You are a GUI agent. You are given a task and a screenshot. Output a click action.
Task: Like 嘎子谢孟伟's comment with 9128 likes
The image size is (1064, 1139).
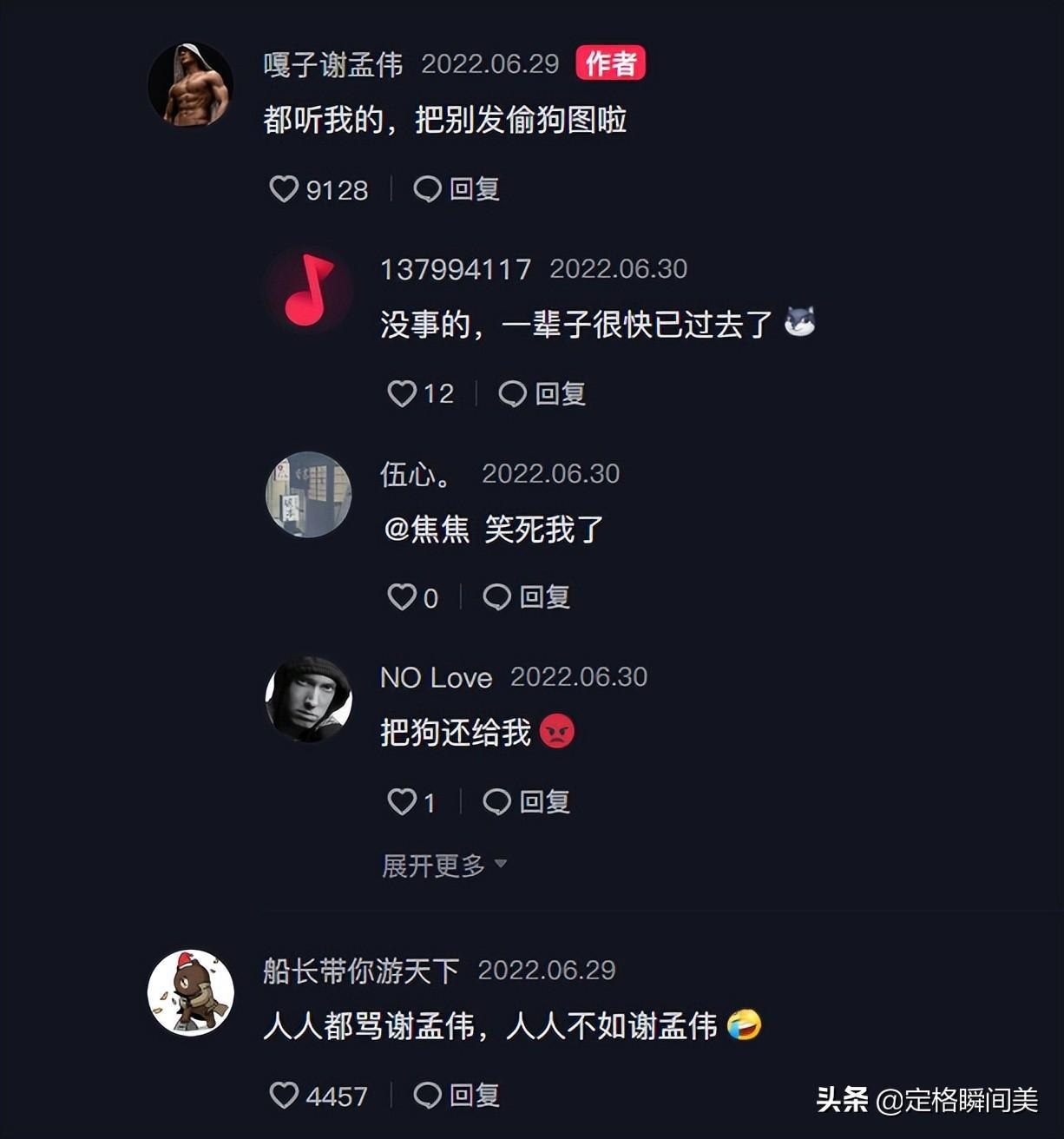pos(285,189)
